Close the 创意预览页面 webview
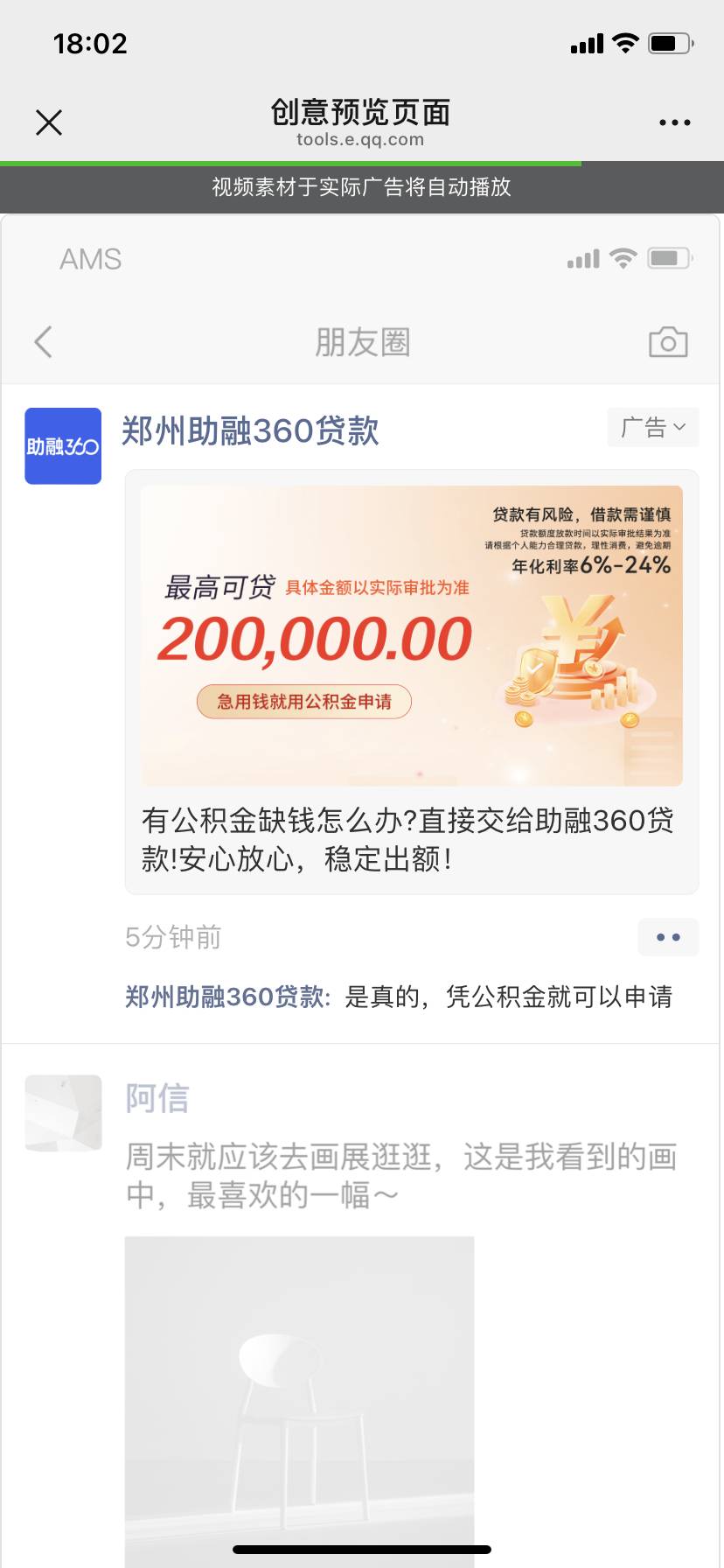The width and height of the screenshot is (724, 1568). [x=49, y=122]
